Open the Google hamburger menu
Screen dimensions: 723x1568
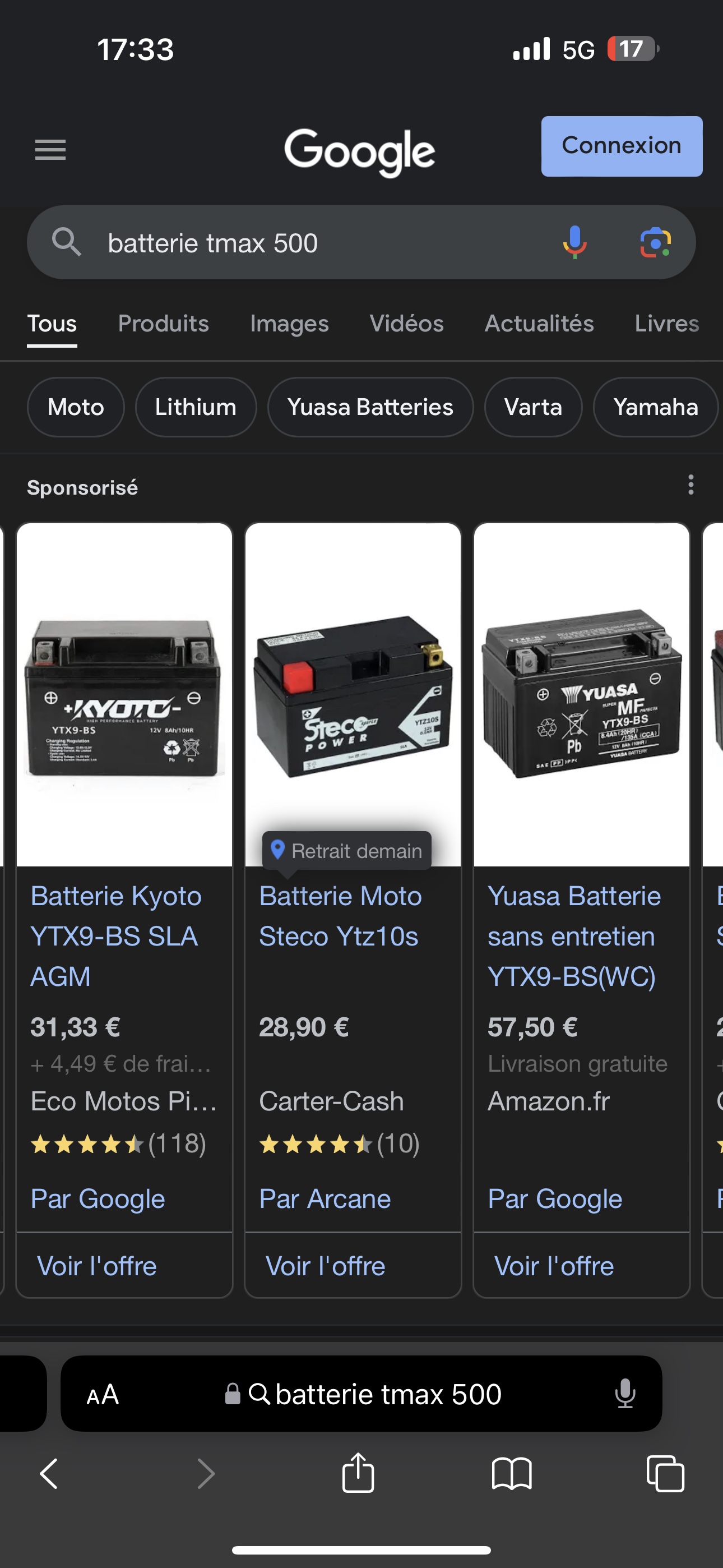[50, 149]
